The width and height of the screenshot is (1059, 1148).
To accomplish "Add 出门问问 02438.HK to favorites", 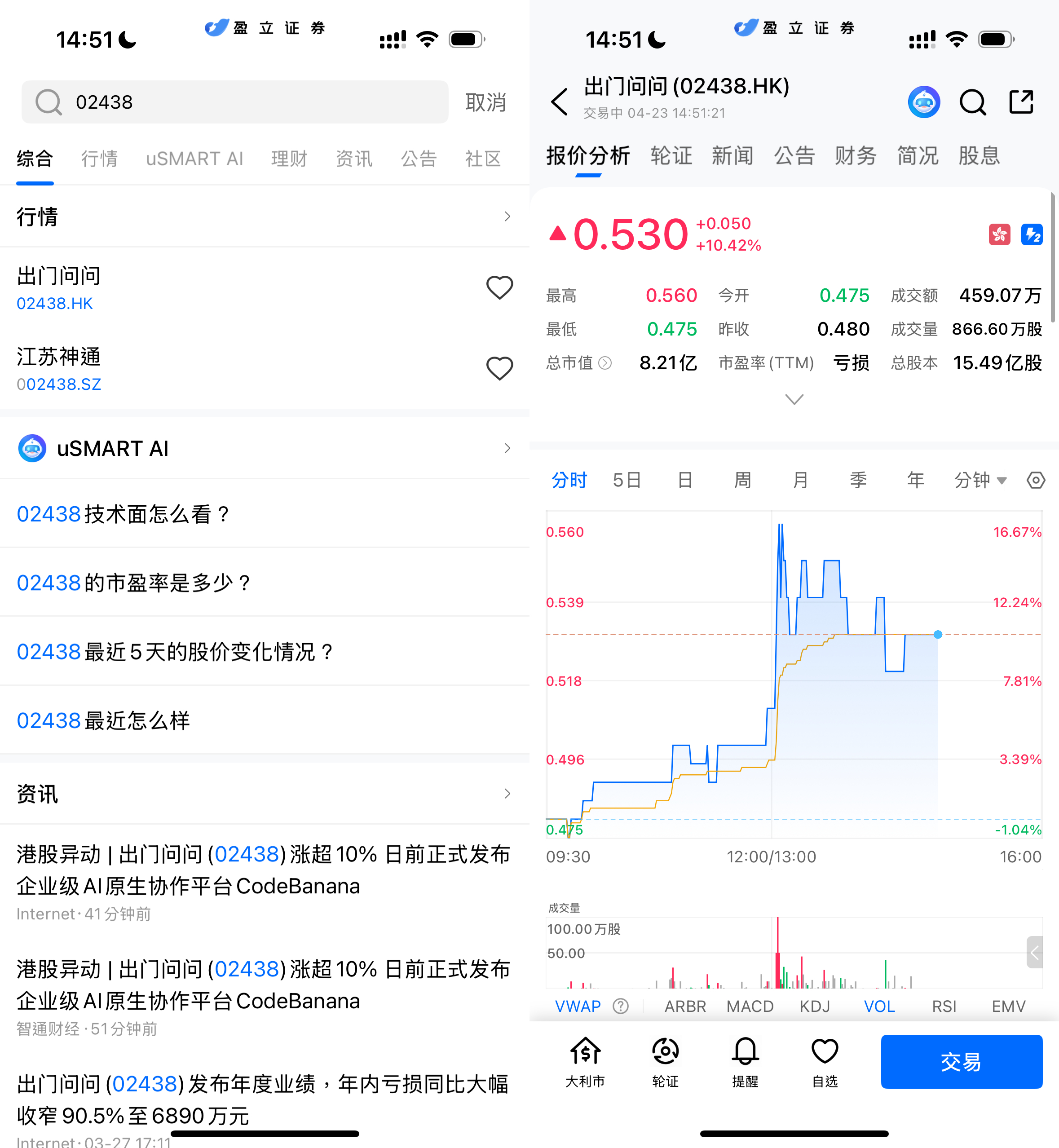I will click(499, 288).
